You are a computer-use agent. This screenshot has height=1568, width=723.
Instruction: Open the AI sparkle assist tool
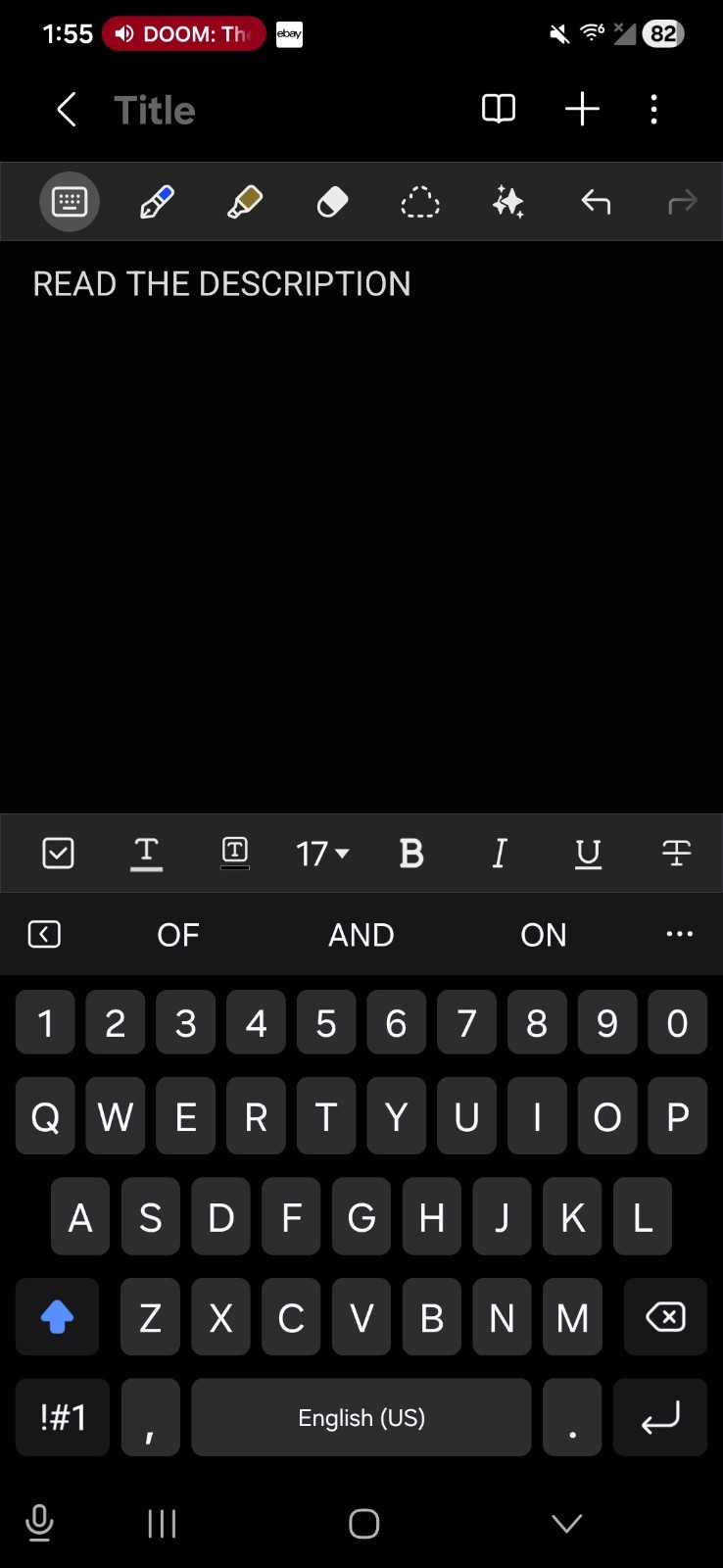click(x=507, y=202)
